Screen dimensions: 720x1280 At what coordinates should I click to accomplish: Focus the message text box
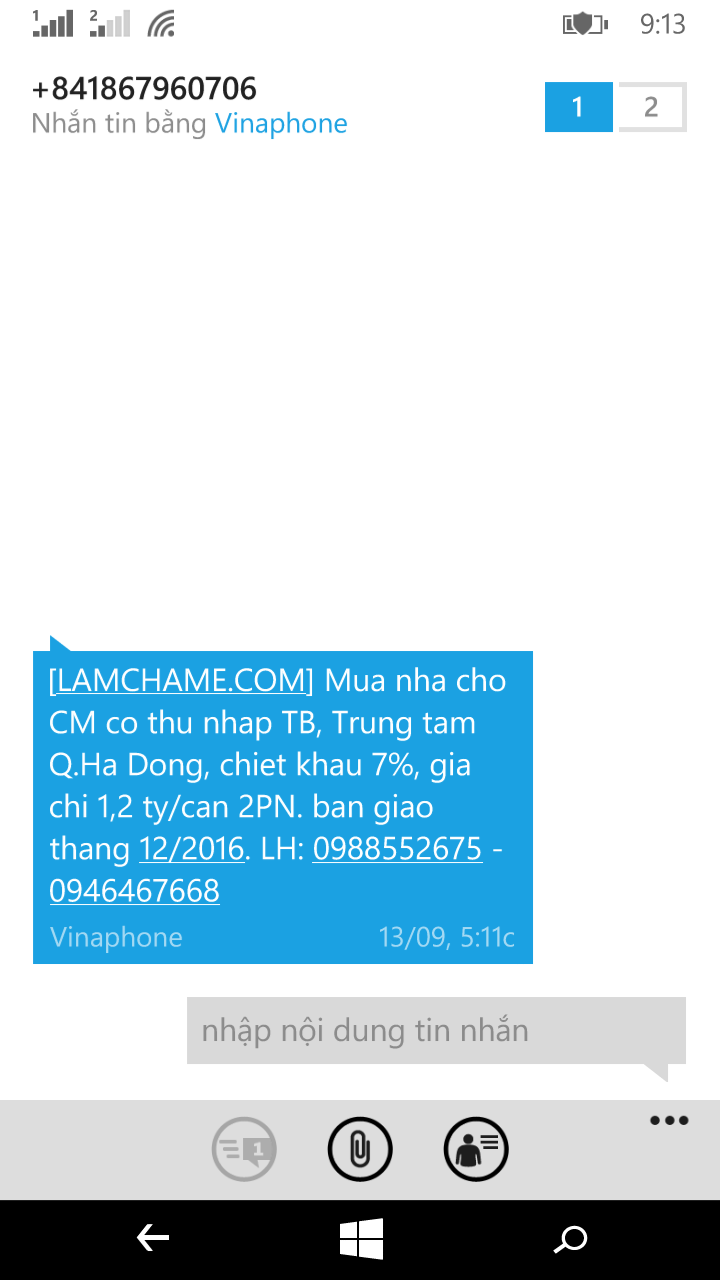pyautogui.click(x=435, y=1031)
